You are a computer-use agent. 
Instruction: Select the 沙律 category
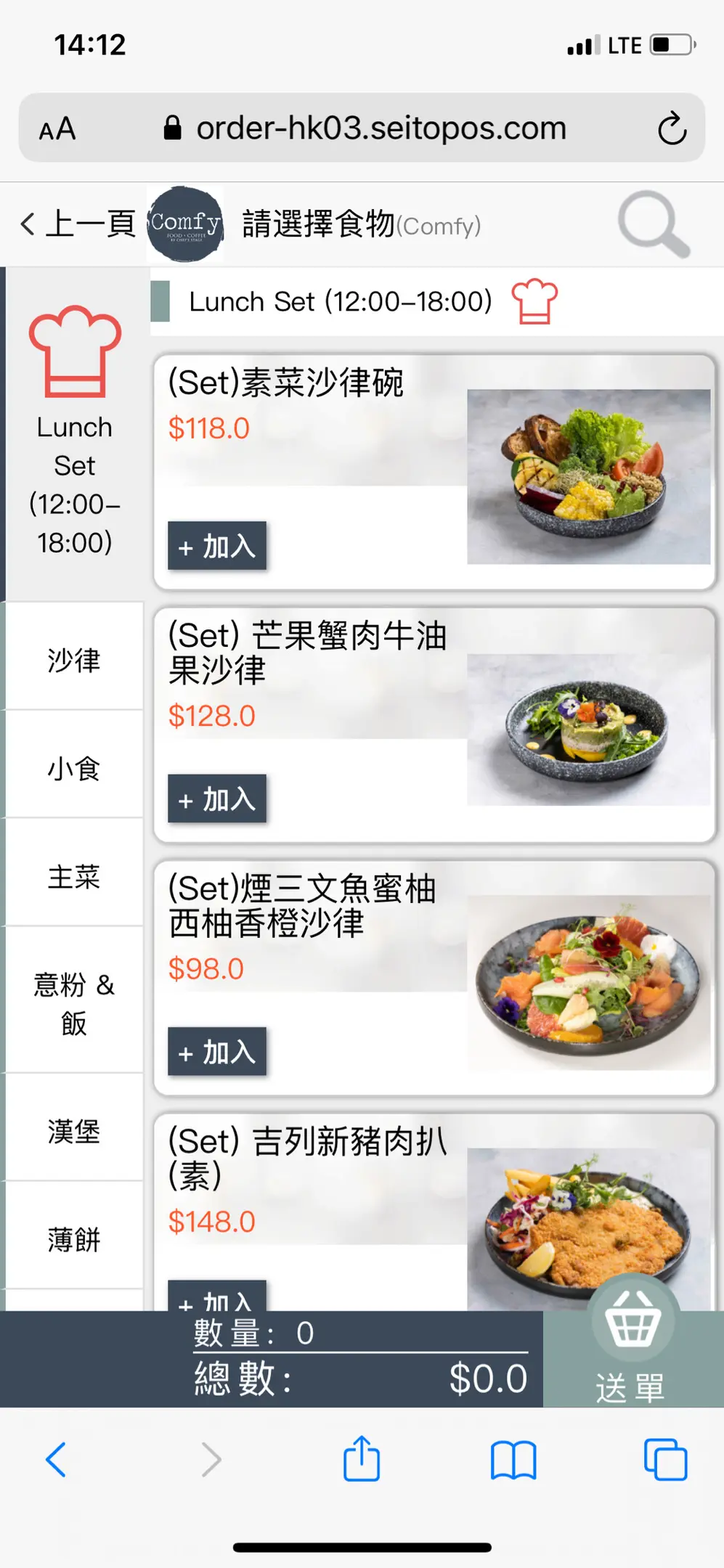pos(74,659)
